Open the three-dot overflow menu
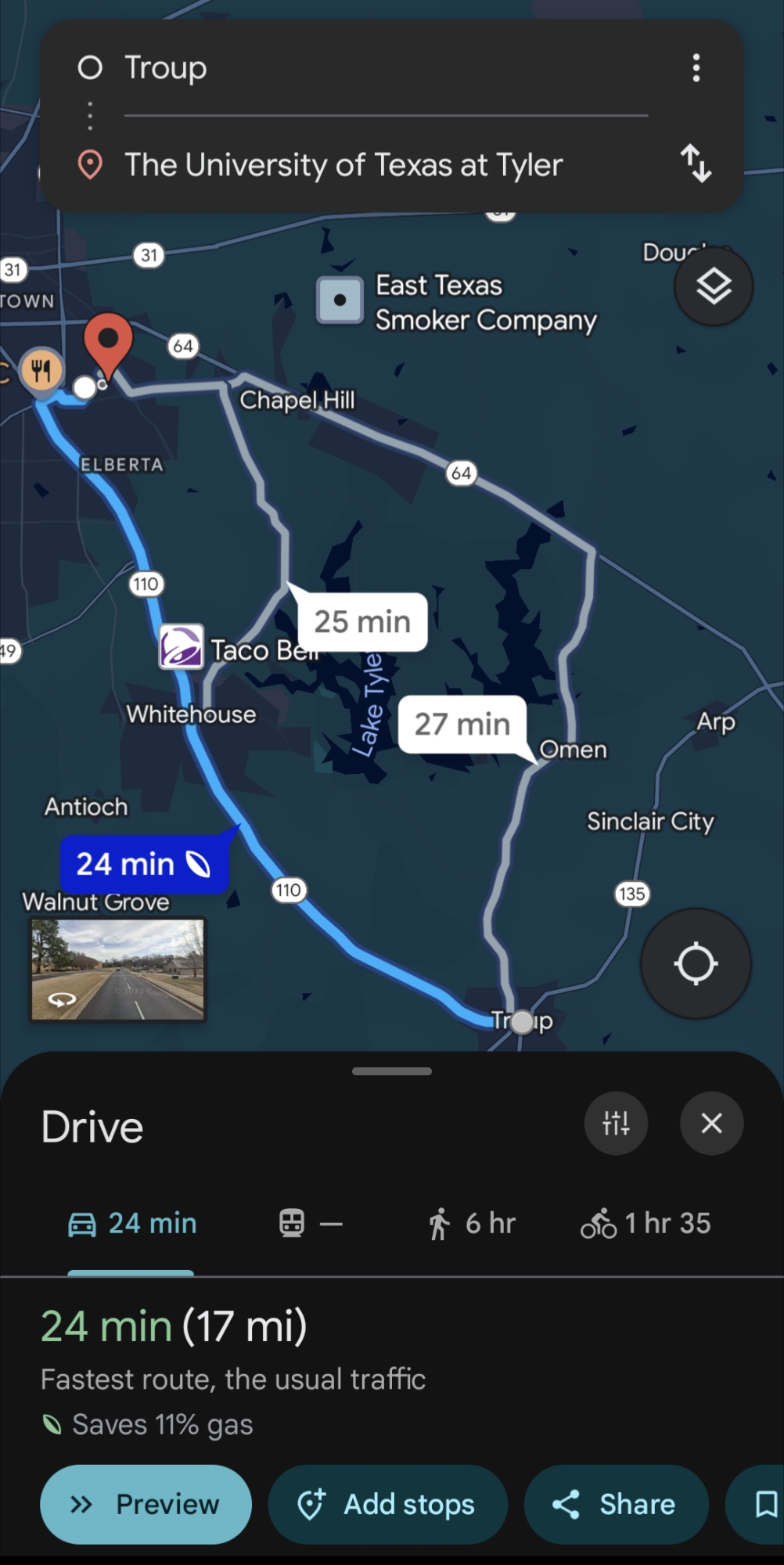The width and height of the screenshot is (784, 1565). coord(696,68)
